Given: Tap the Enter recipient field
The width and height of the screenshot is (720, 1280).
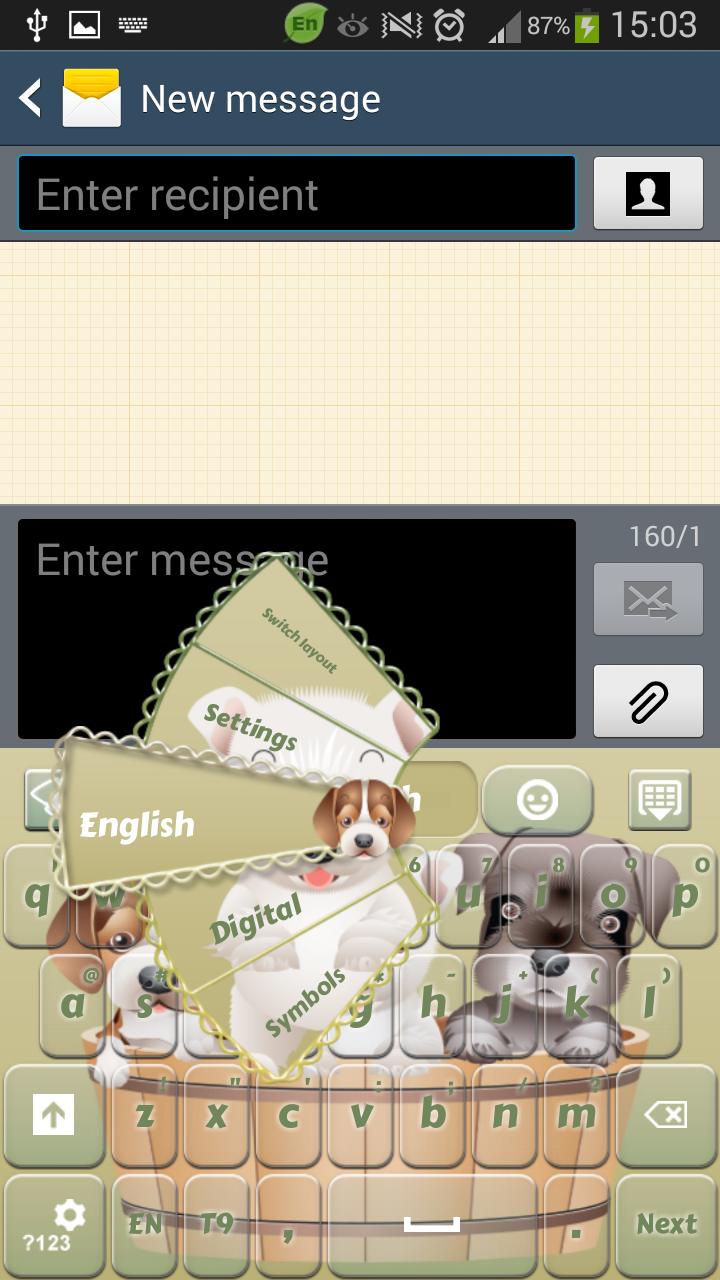Looking at the screenshot, I should coord(297,194).
